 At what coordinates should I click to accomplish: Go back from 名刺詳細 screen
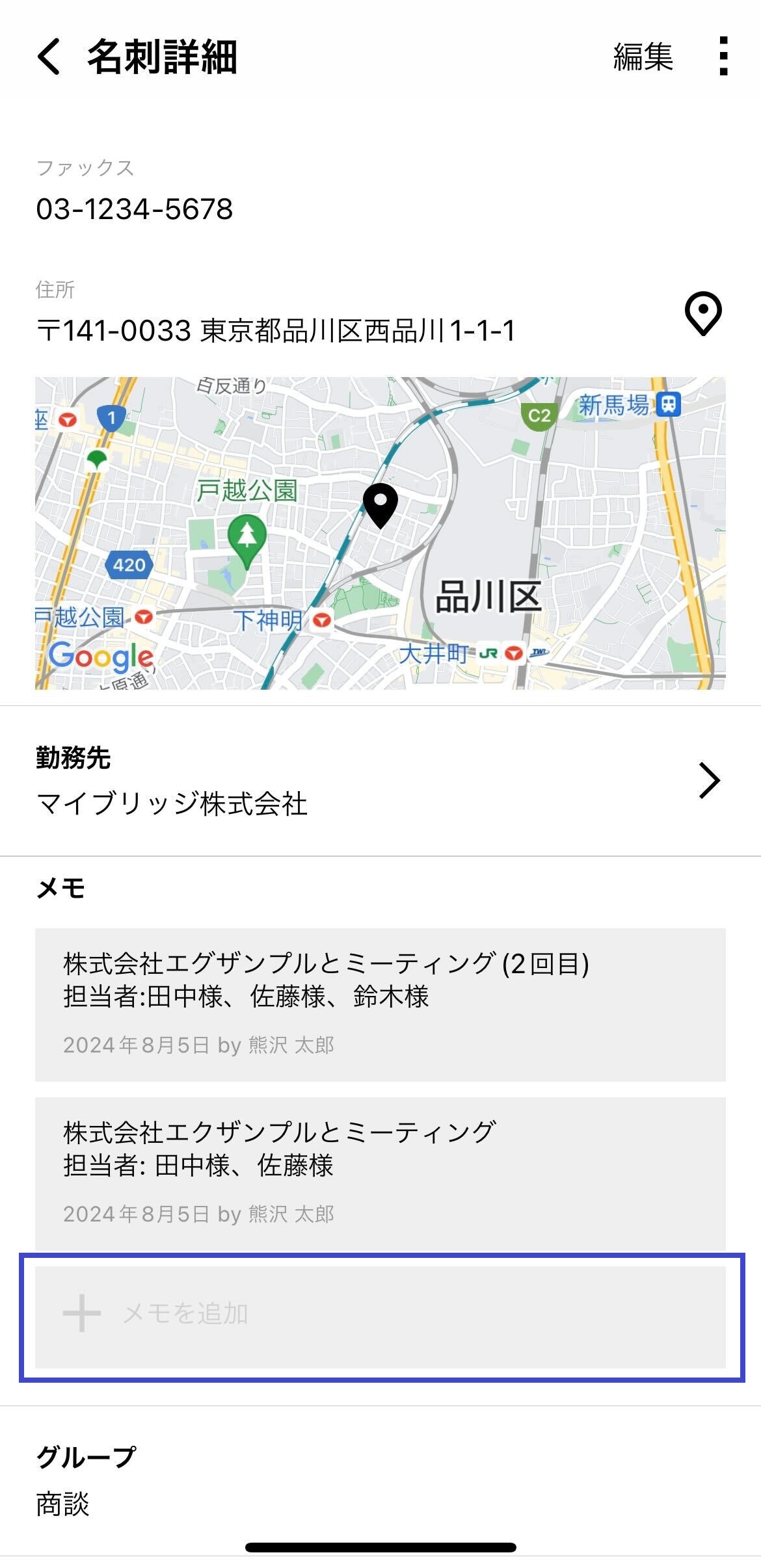click(x=49, y=57)
